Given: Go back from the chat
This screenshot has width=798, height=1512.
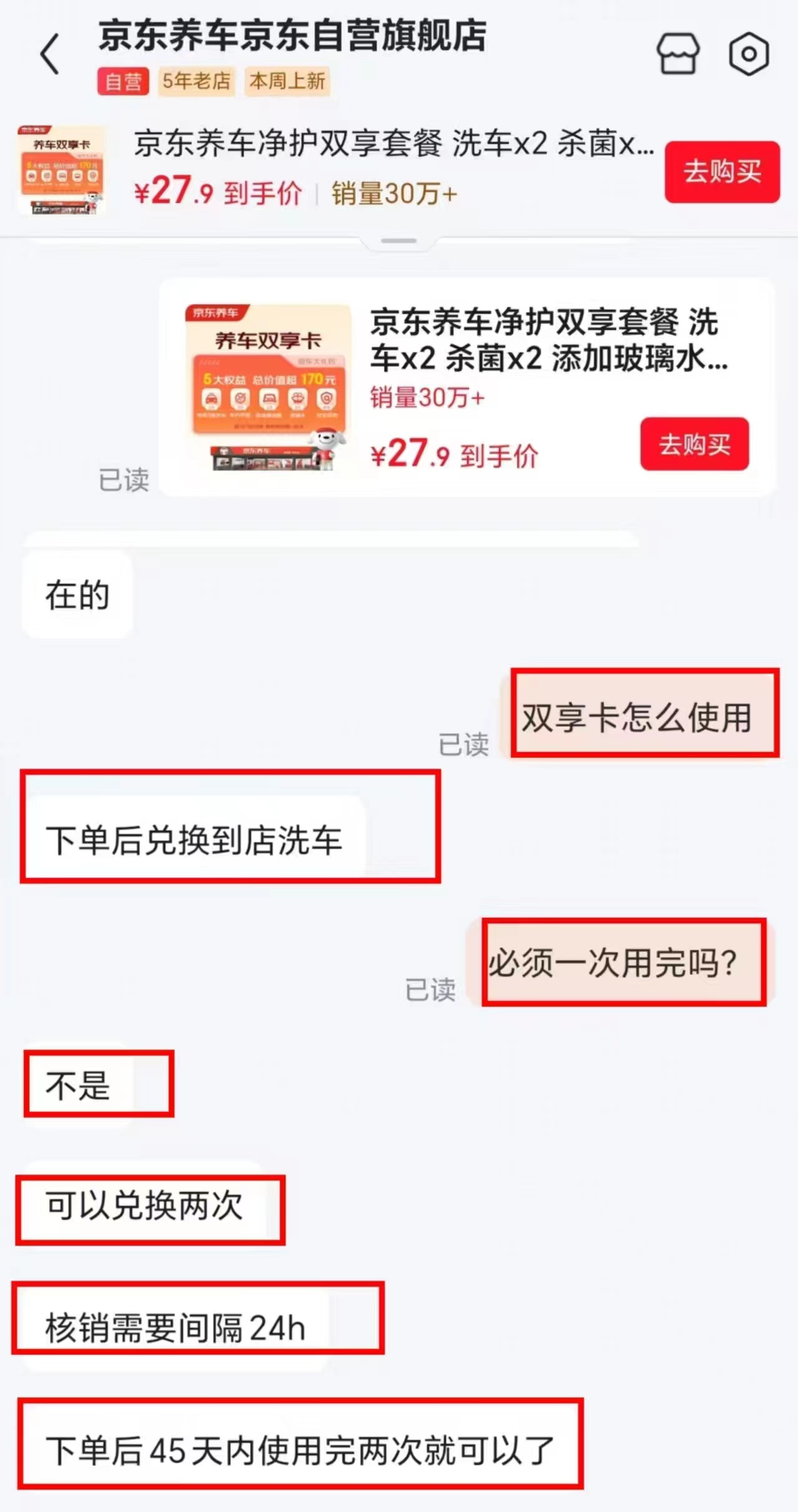Looking at the screenshot, I should (50, 54).
